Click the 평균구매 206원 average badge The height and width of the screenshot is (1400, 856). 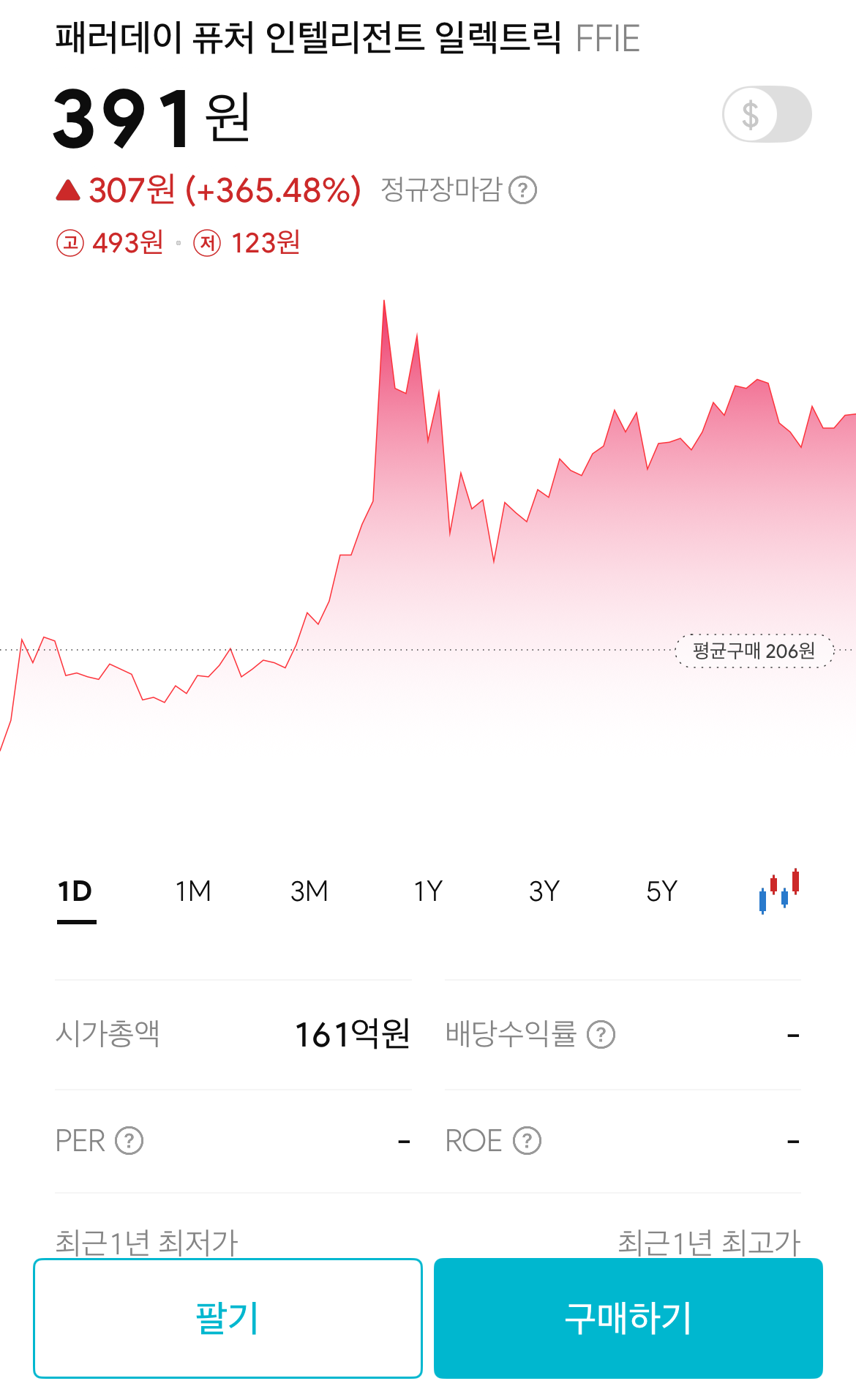pyautogui.click(x=753, y=650)
